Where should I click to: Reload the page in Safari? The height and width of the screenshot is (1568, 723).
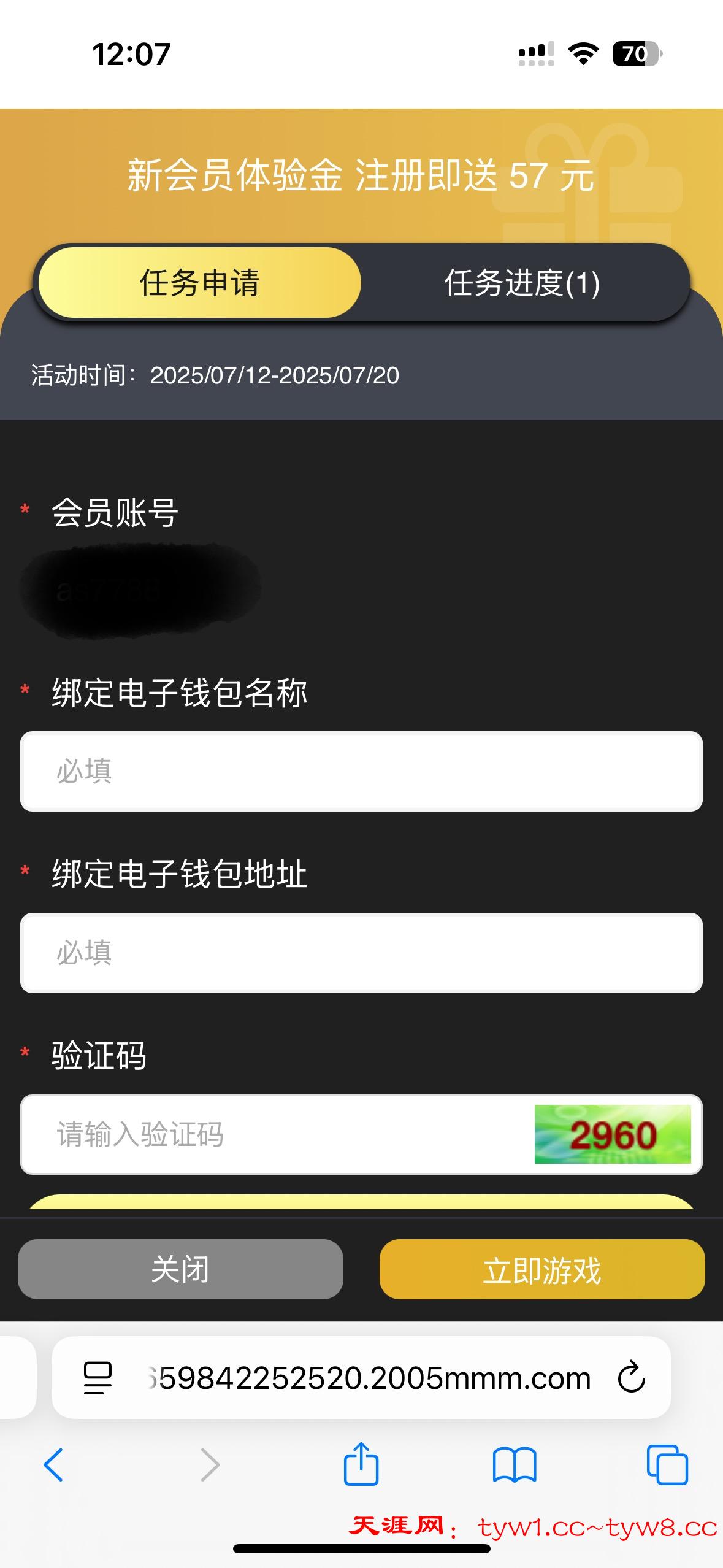[x=631, y=1378]
